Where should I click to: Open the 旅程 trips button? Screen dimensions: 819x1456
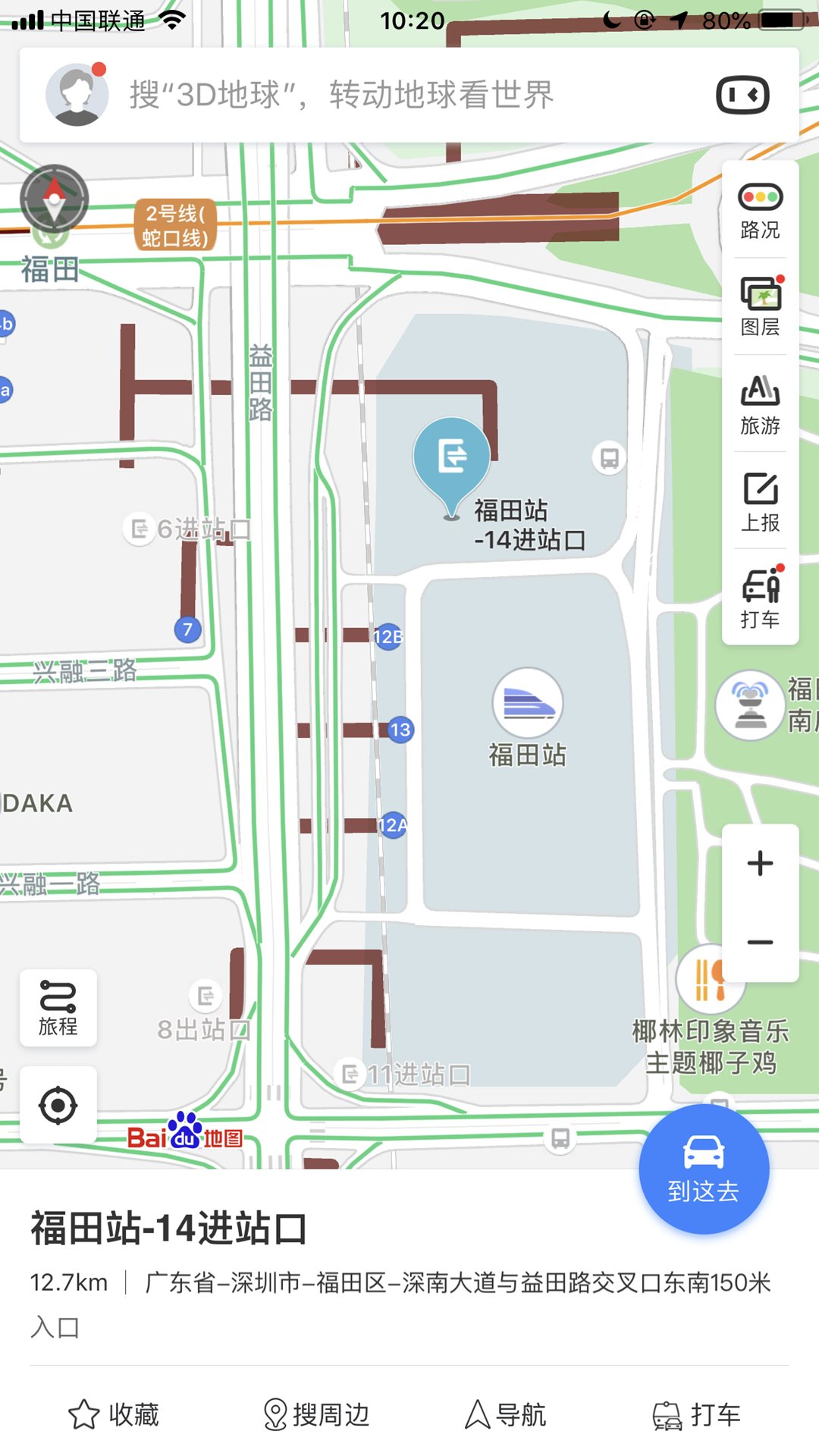click(x=58, y=1008)
